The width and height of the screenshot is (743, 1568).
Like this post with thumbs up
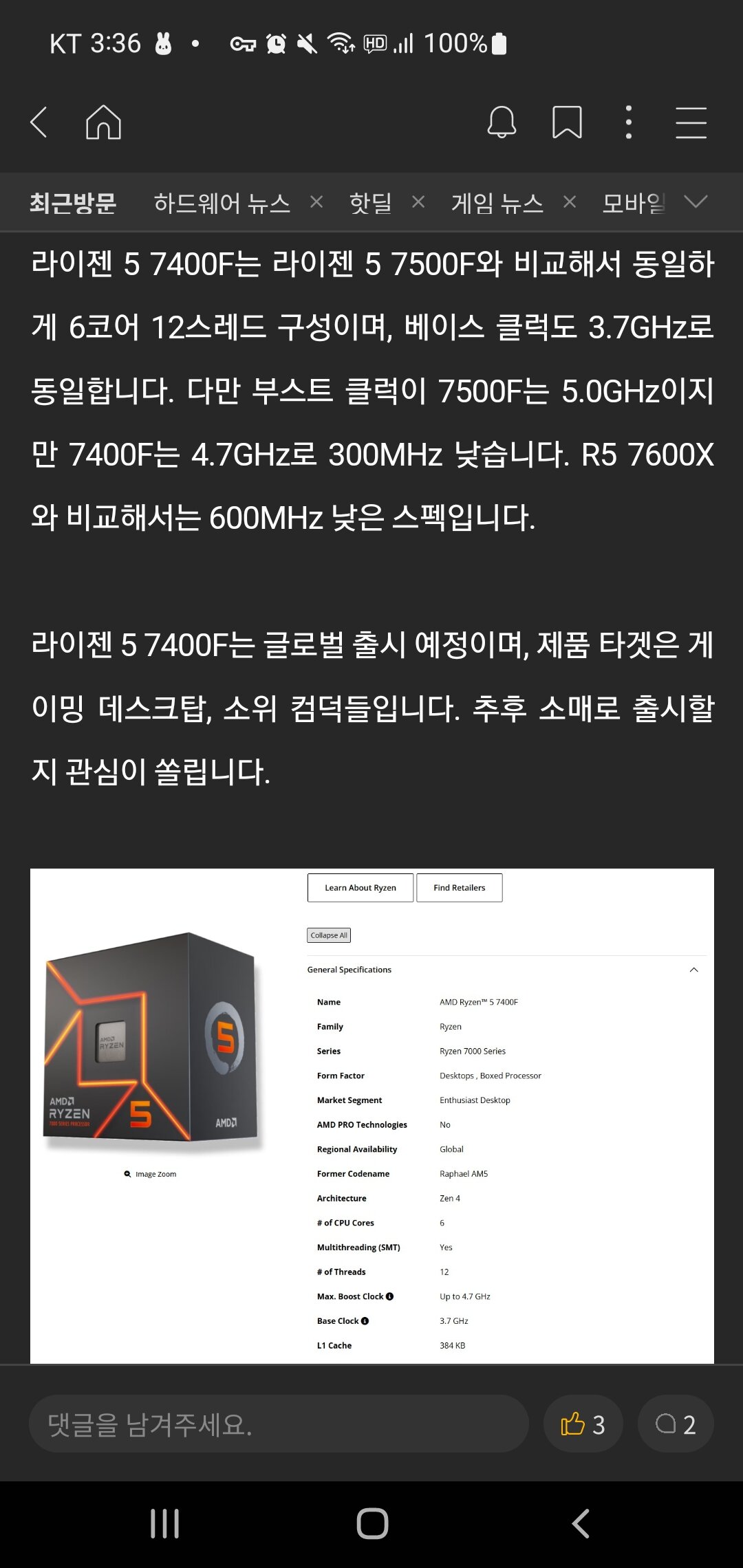tap(583, 1424)
